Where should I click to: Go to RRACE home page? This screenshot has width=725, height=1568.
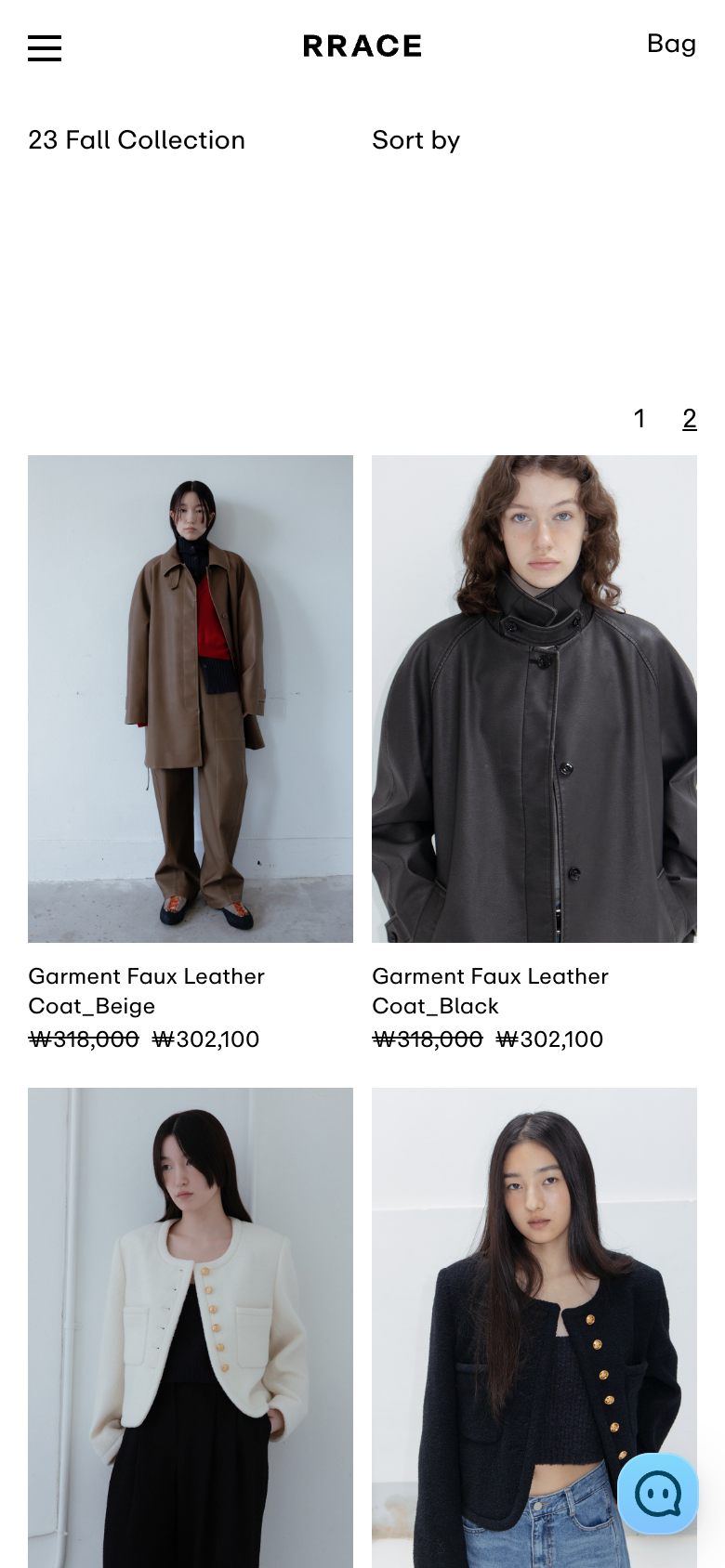pos(362,46)
